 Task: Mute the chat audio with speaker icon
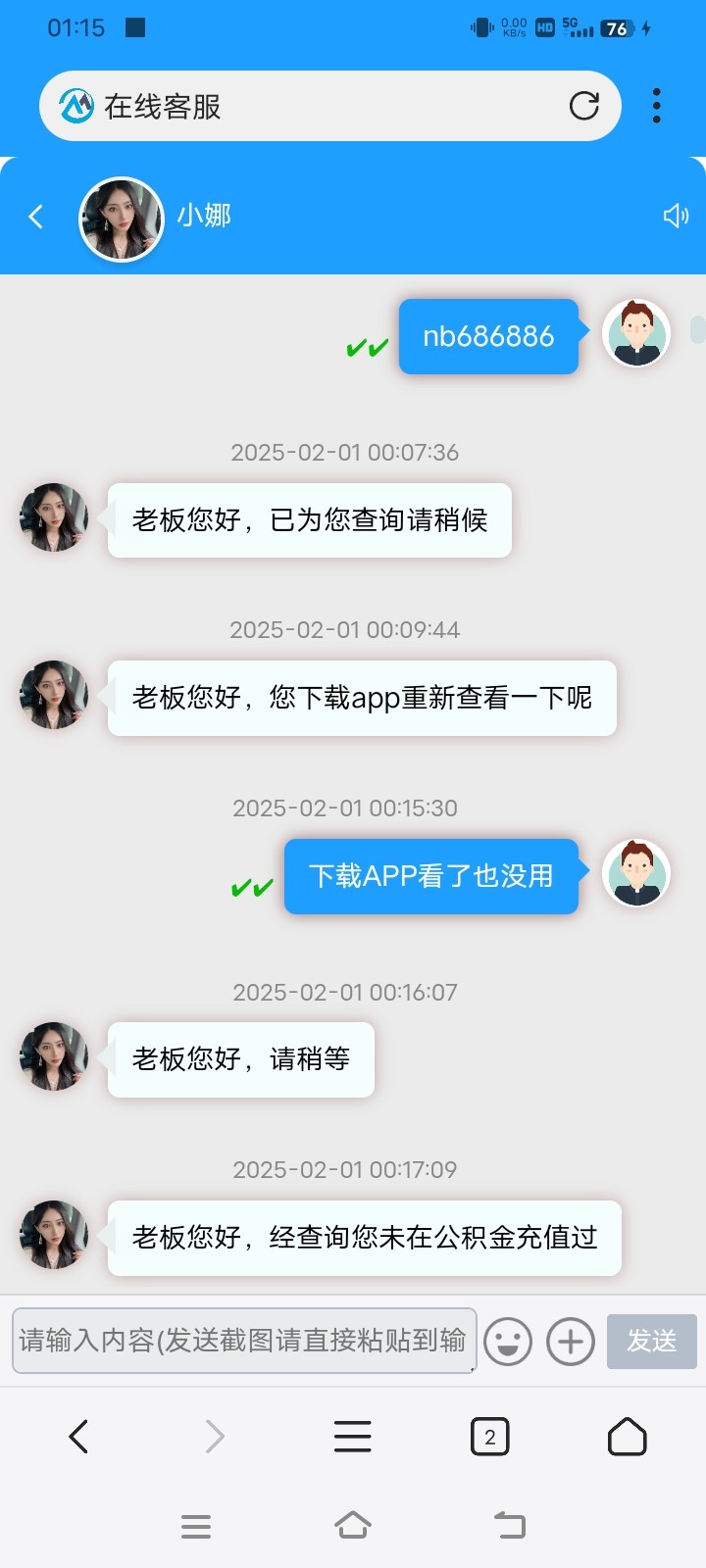click(677, 216)
